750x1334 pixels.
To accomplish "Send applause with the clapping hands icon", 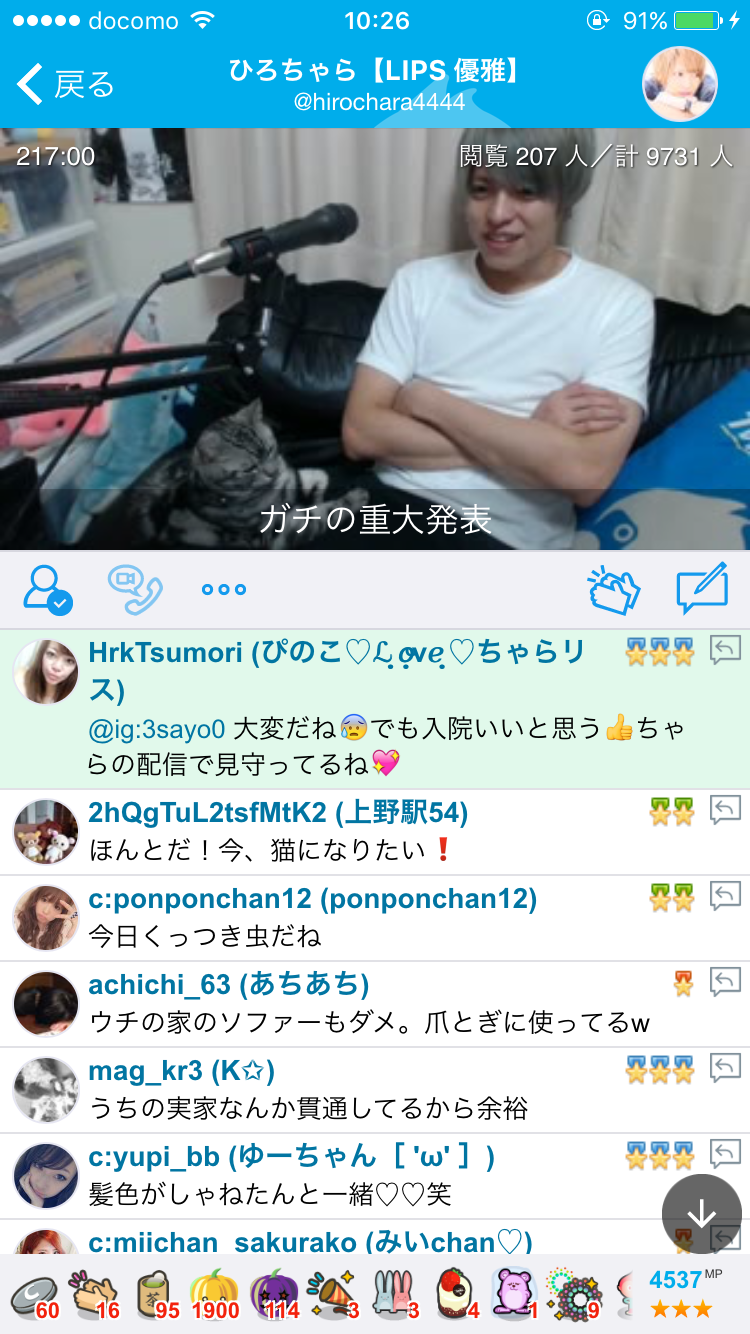I will pyautogui.click(x=612, y=590).
